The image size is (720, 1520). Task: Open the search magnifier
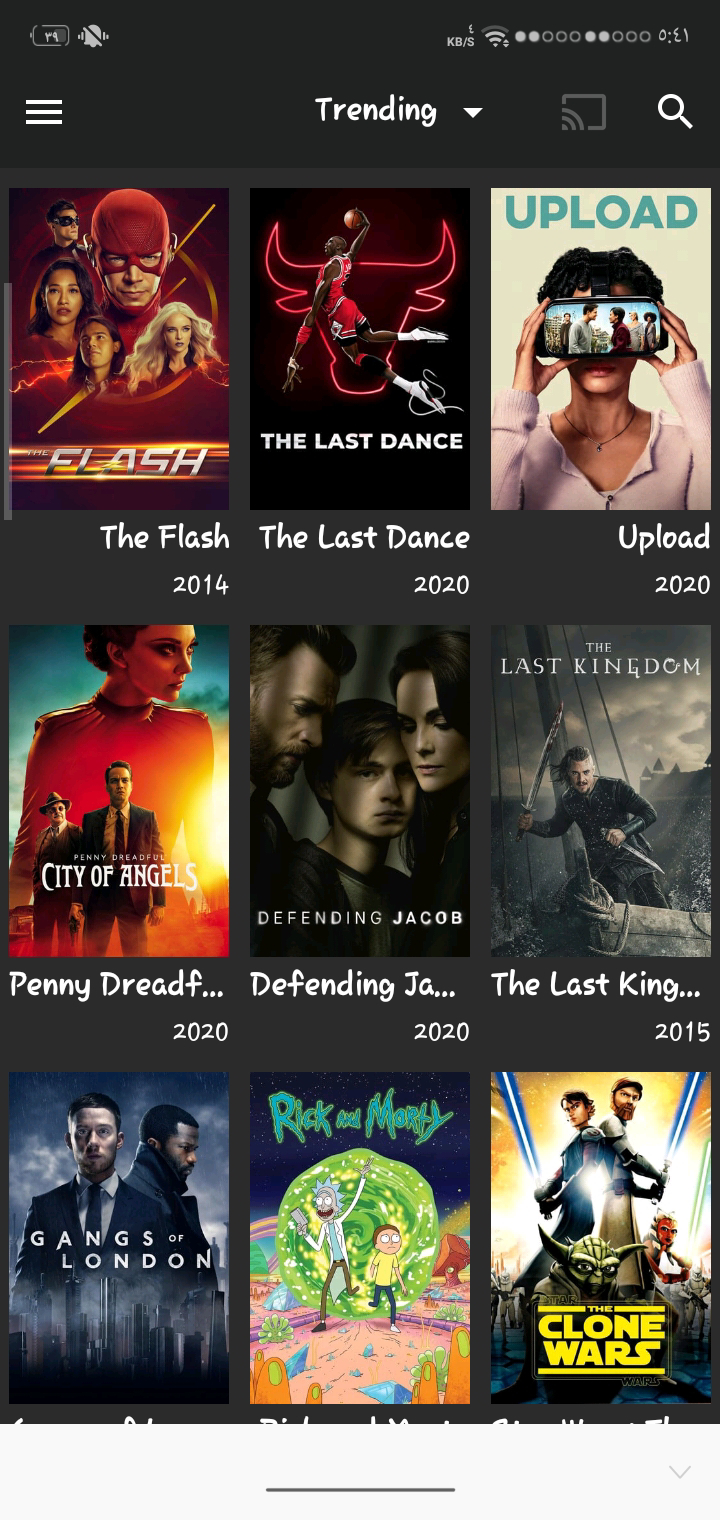(x=675, y=112)
